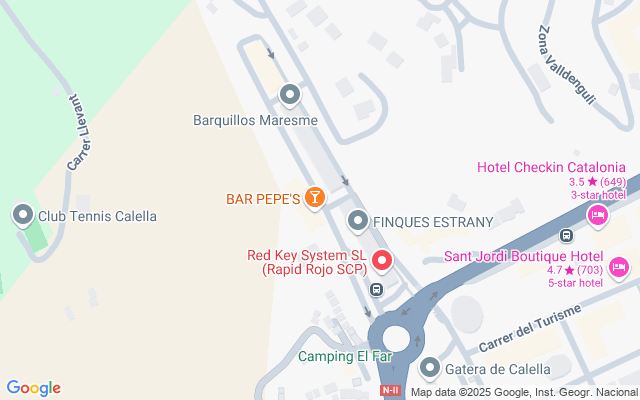Tap the Club Tennis Calella pin
This screenshot has height=400, width=640.
tap(23, 215)
